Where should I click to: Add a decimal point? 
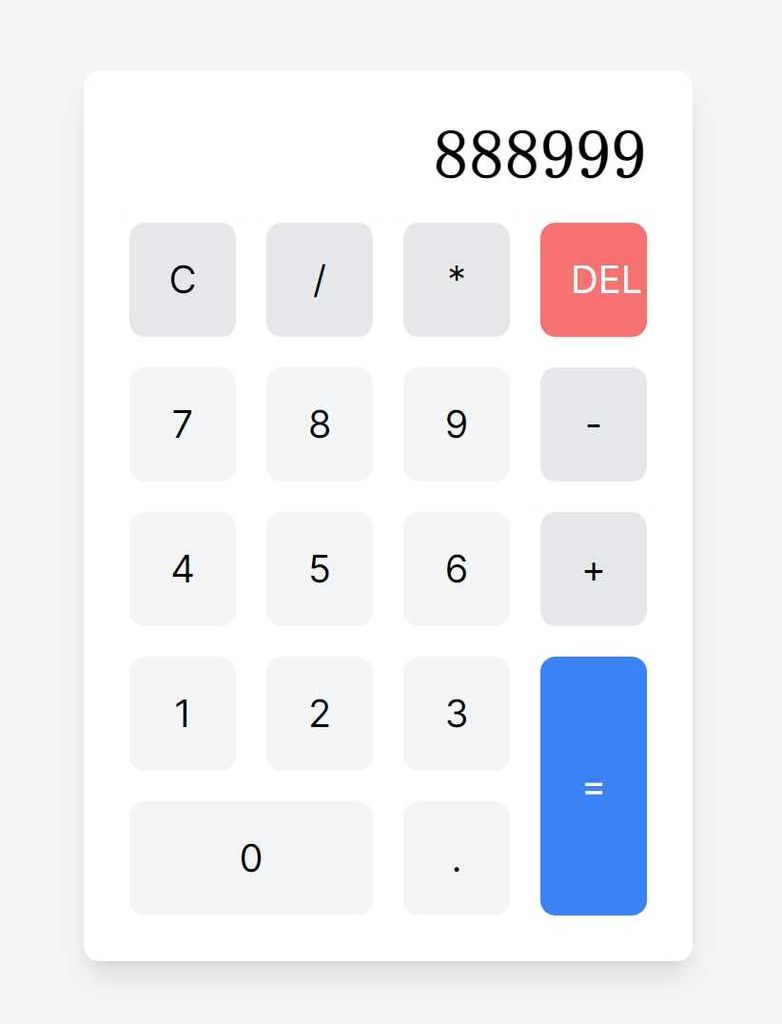tap(456, 858)
